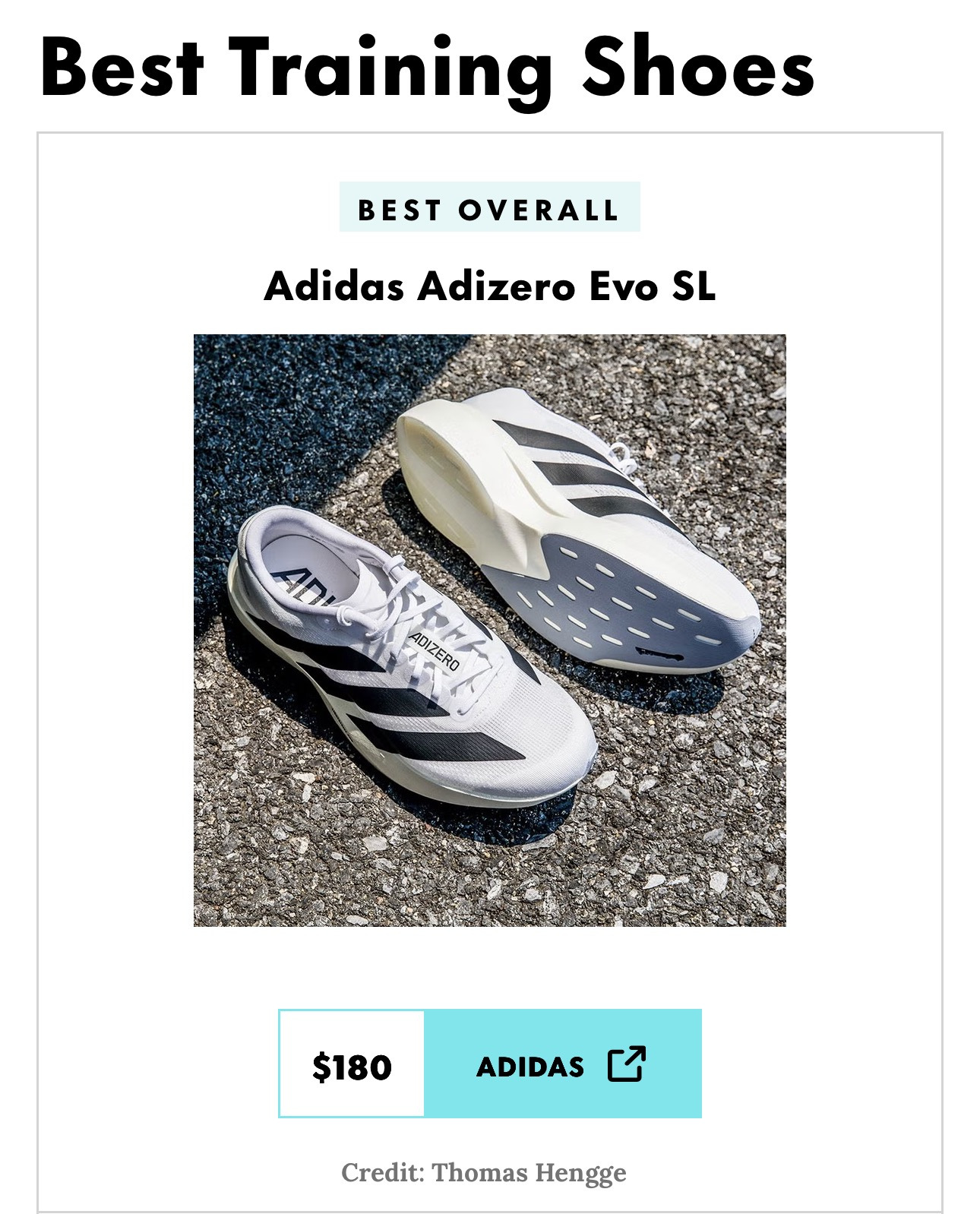The height and width of the screenshot is (1214, 980).
Task: Open the Adidas Adizero Evo SL title link
Action: click(489, 286)
